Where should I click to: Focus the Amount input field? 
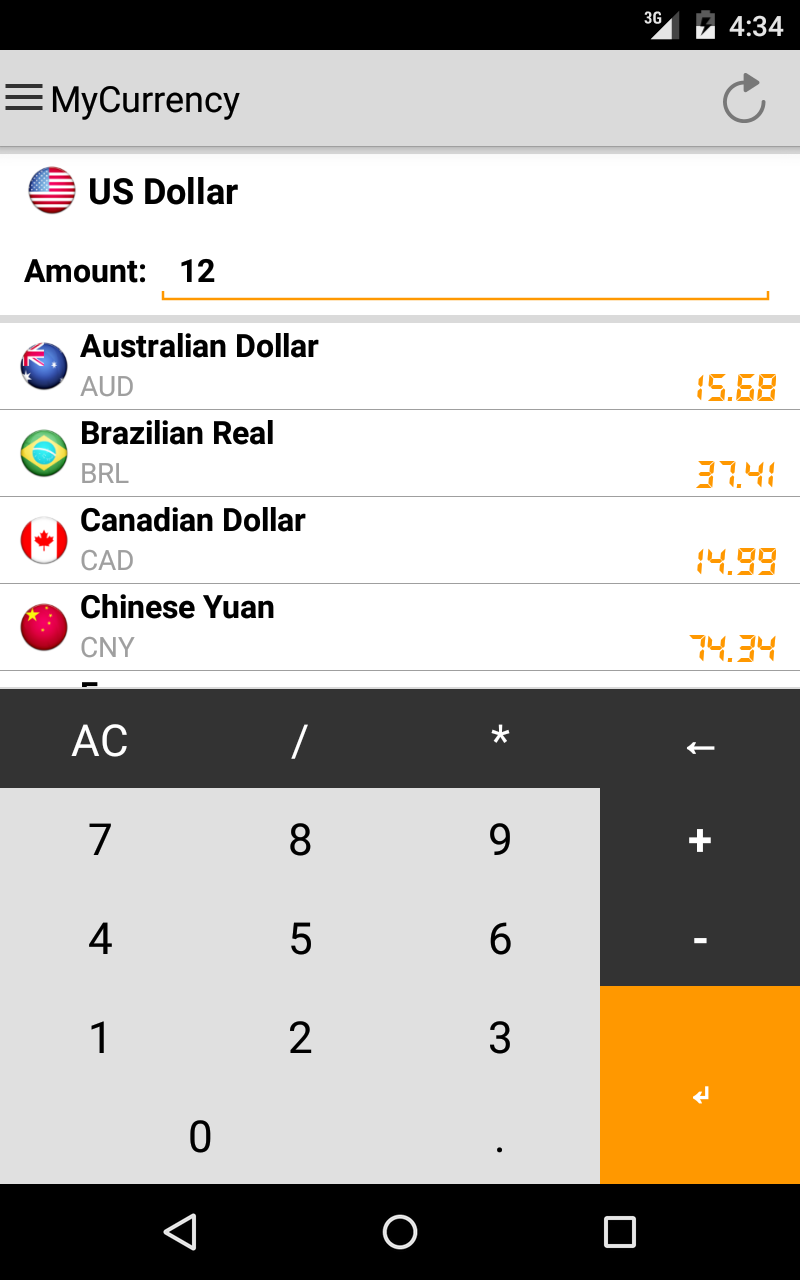click(x=466, y=271)
